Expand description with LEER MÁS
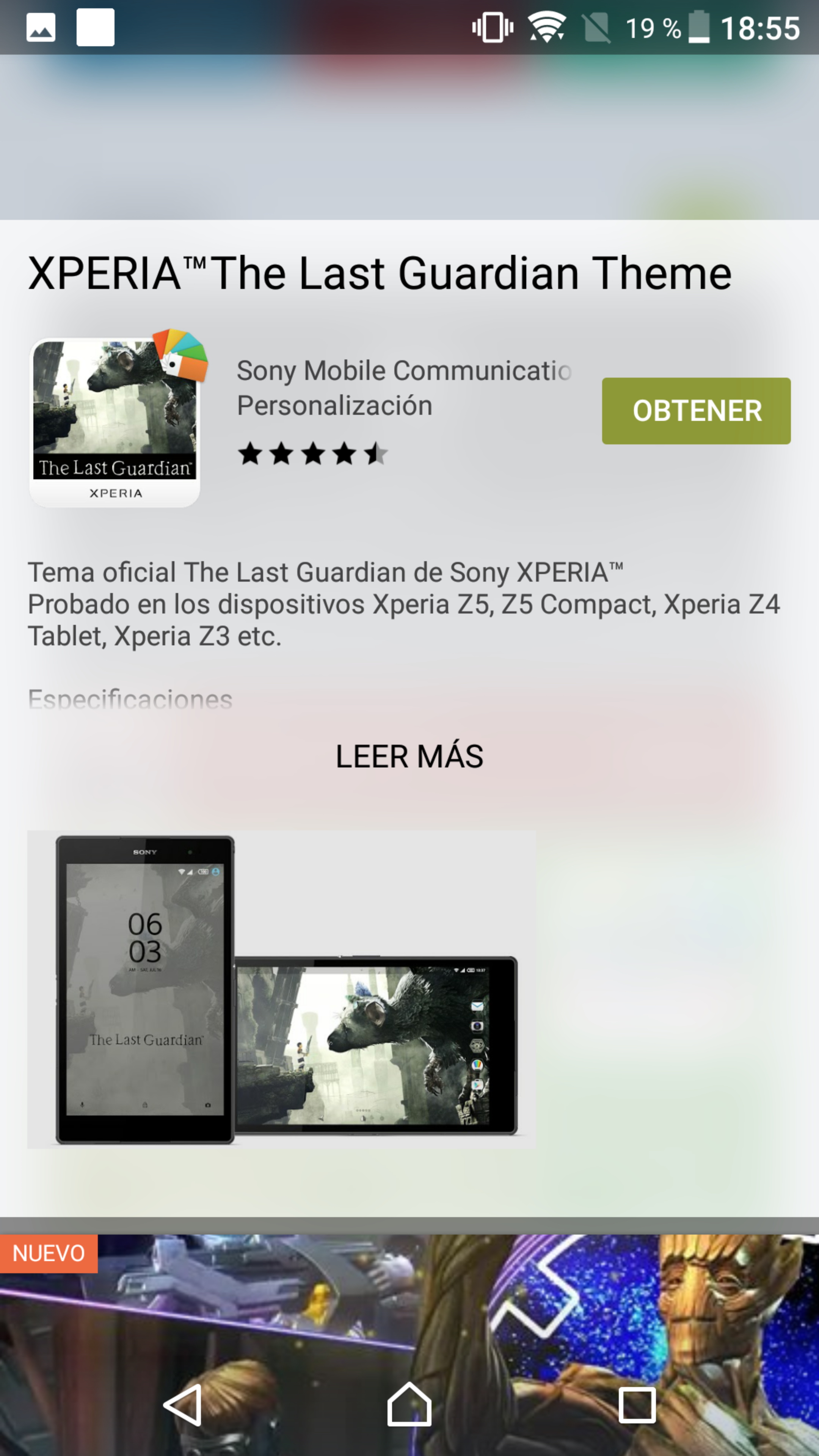 [x=409, y=756]
